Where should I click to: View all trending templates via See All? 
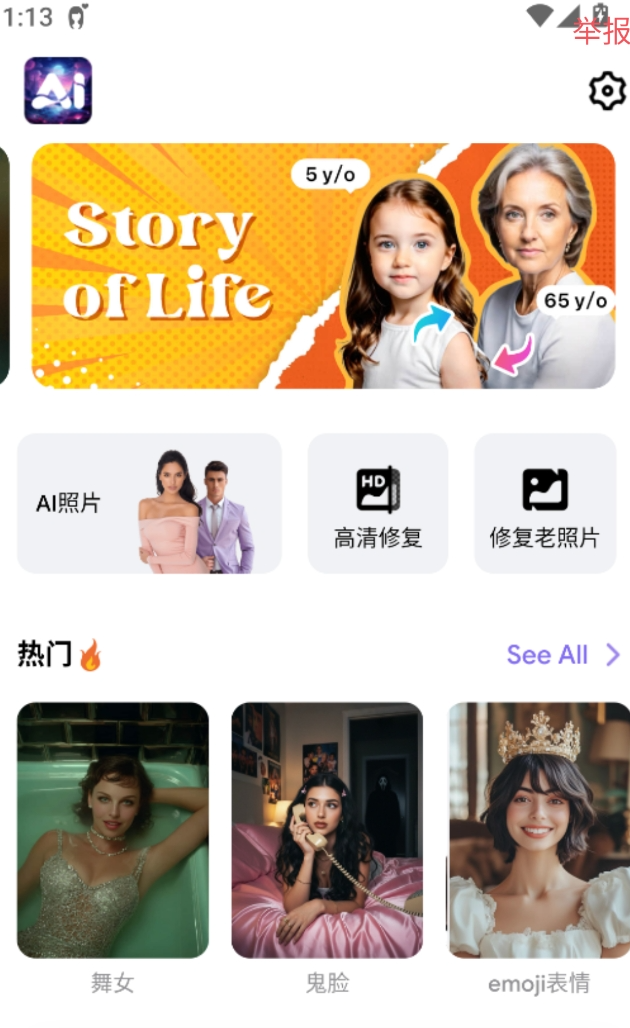[563, 655]
